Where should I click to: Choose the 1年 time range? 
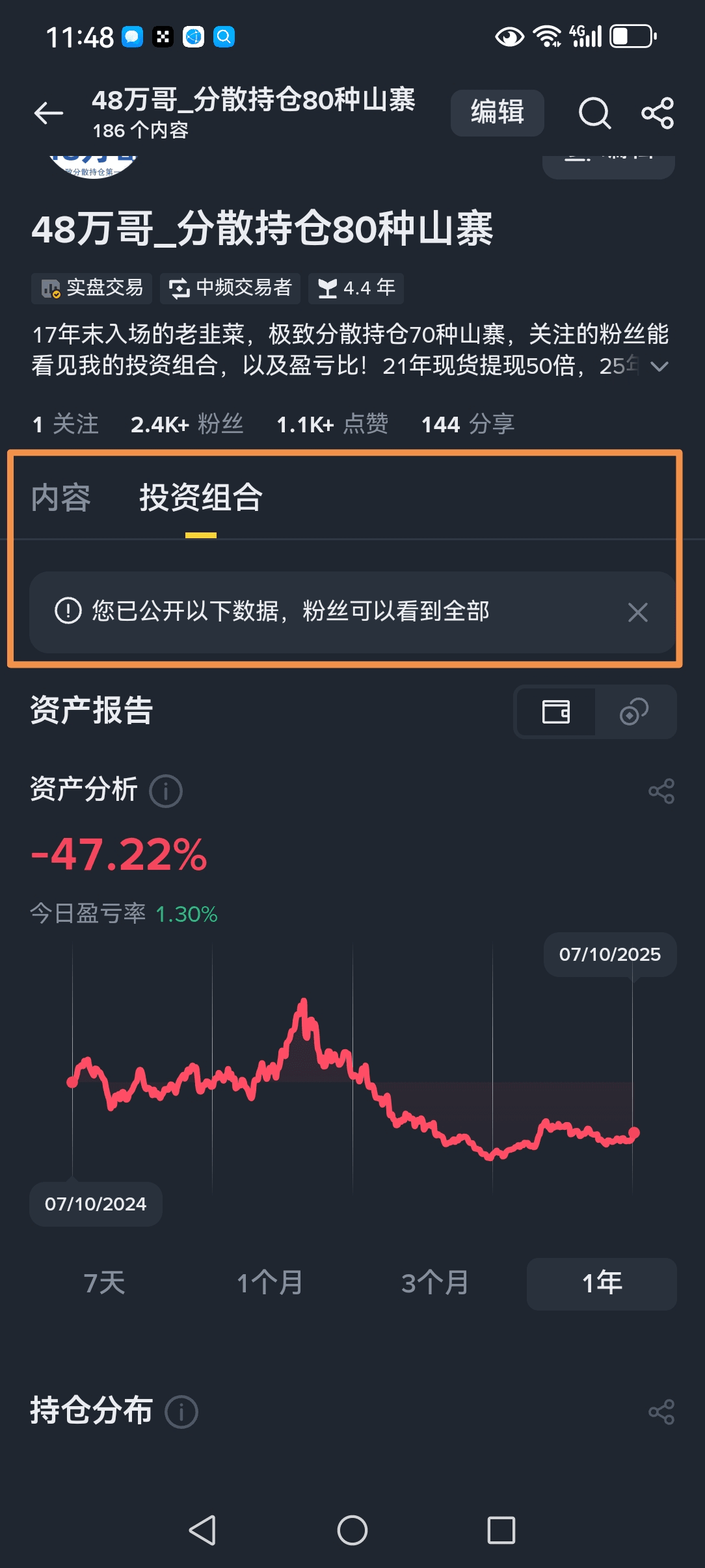coord(602,1284)
